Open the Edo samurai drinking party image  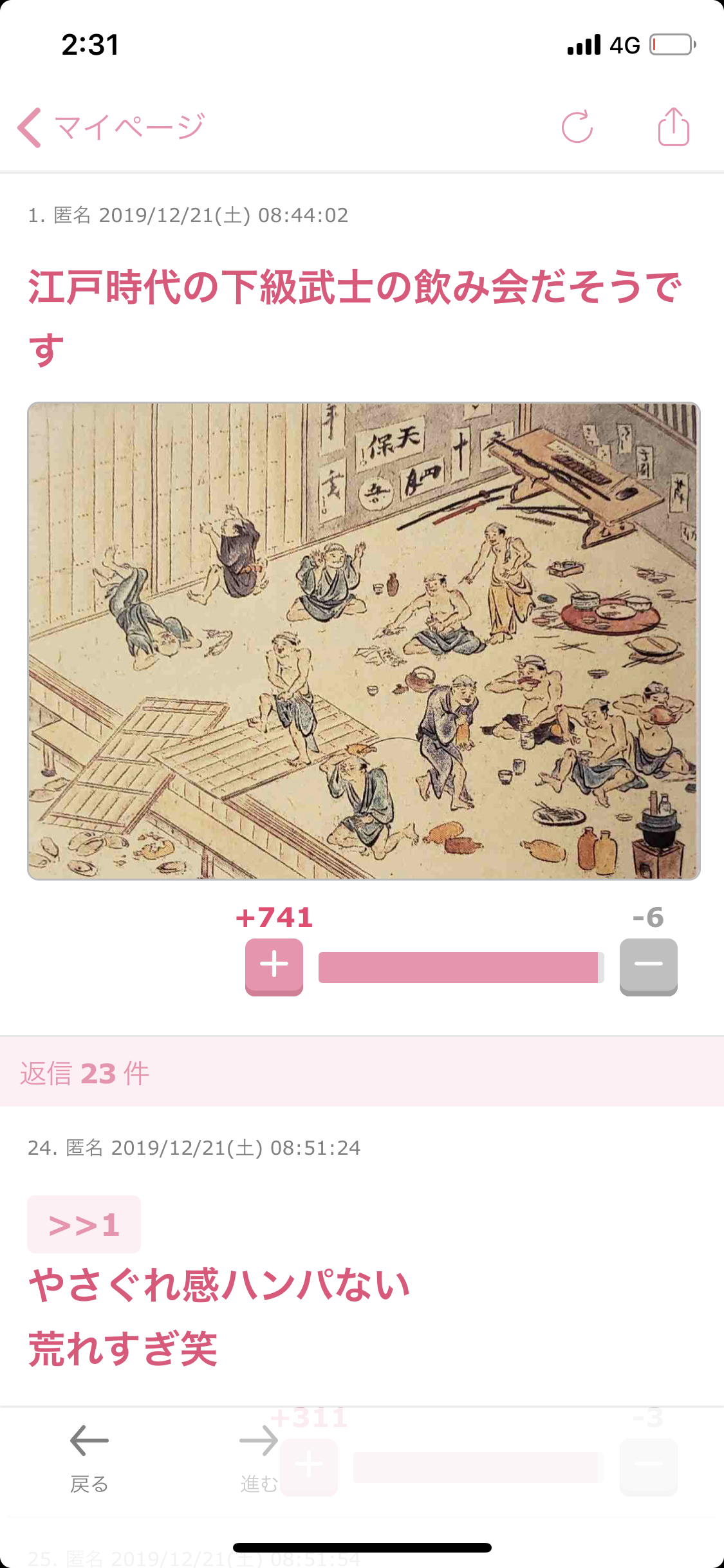364,641
